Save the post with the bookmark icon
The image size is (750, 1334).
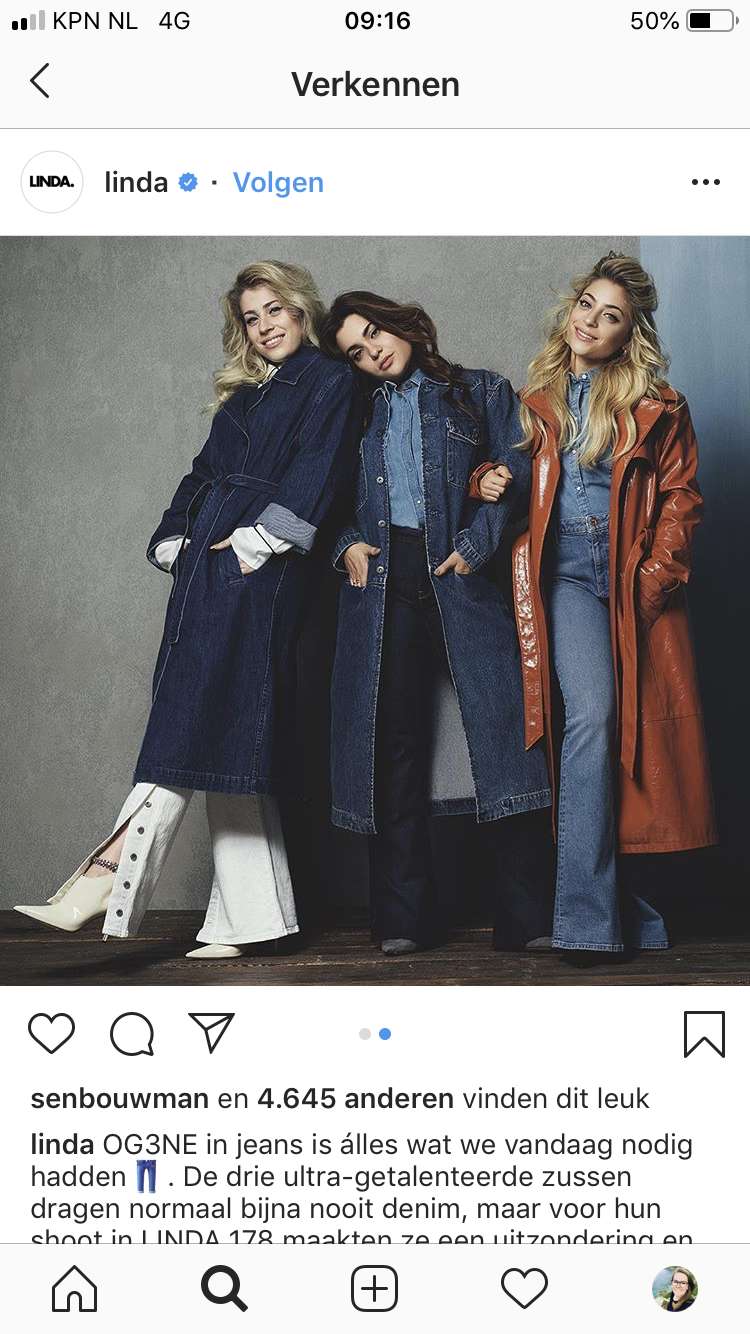click(x=704, y=1034)
